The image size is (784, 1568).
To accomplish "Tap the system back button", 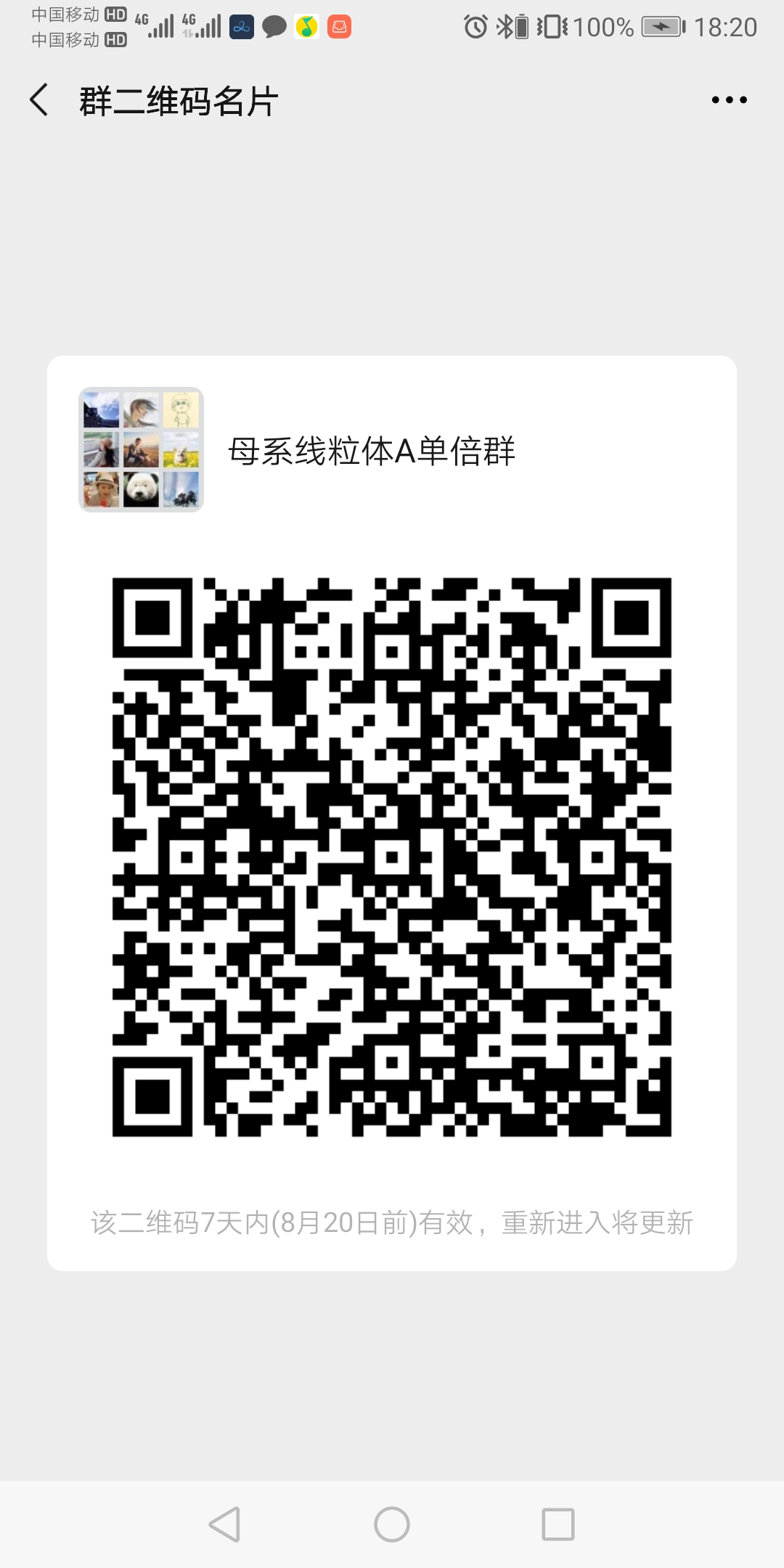I will tap(224, 1524).
